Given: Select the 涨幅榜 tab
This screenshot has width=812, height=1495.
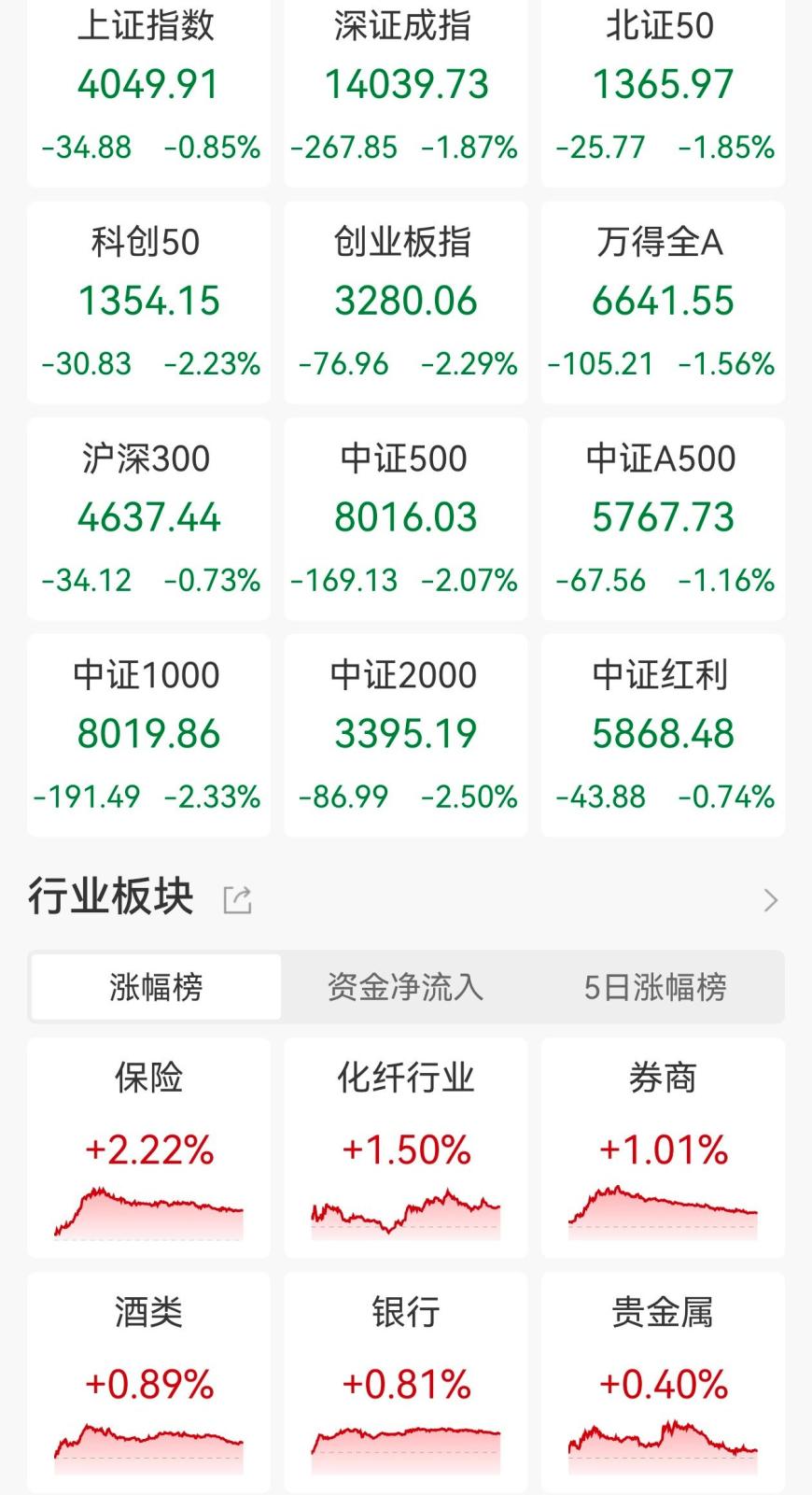Looking at the screenshot, I should [156, 987].
